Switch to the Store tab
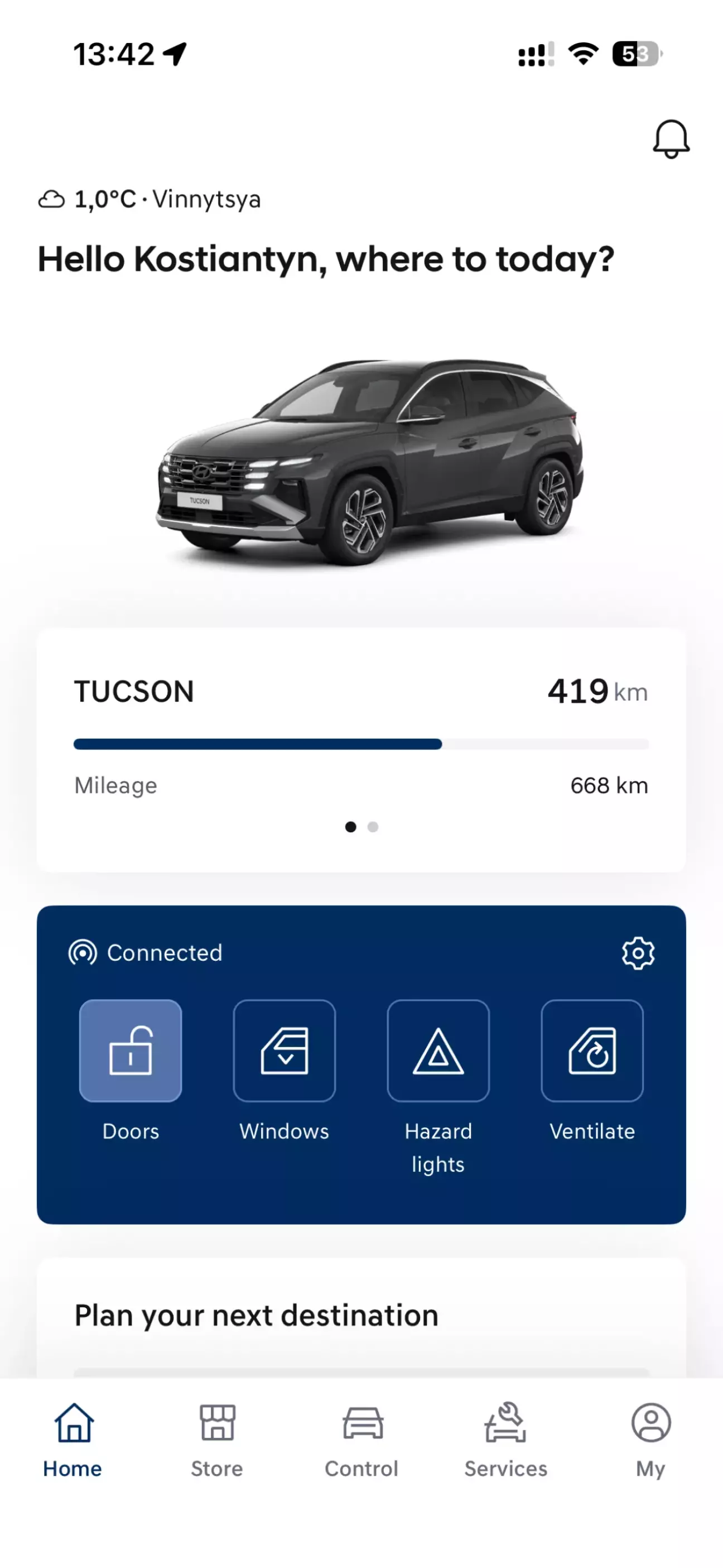Viewport: 723px width, 1568px height. tap(217, 1440)
